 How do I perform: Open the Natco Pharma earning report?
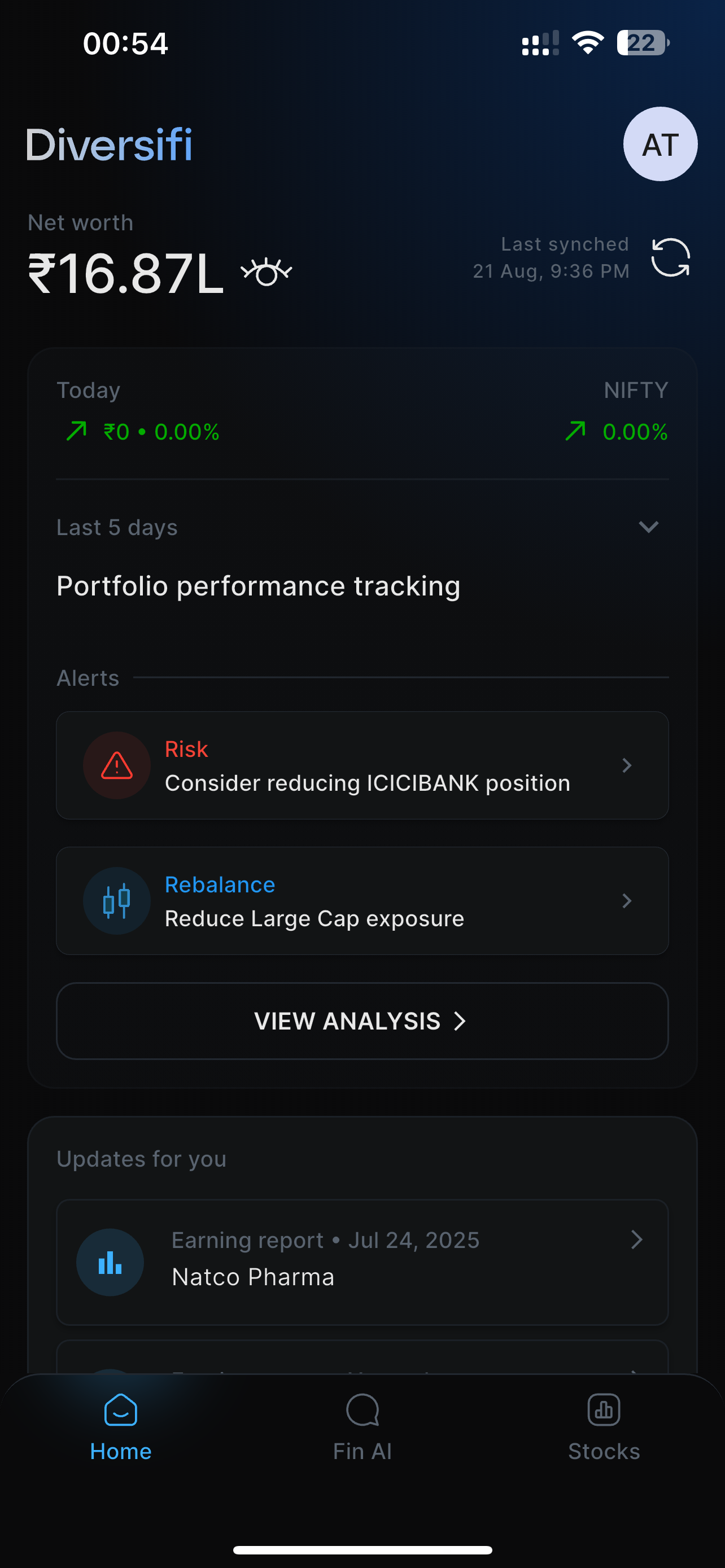pyautogui.click(x=362, y=1261)
